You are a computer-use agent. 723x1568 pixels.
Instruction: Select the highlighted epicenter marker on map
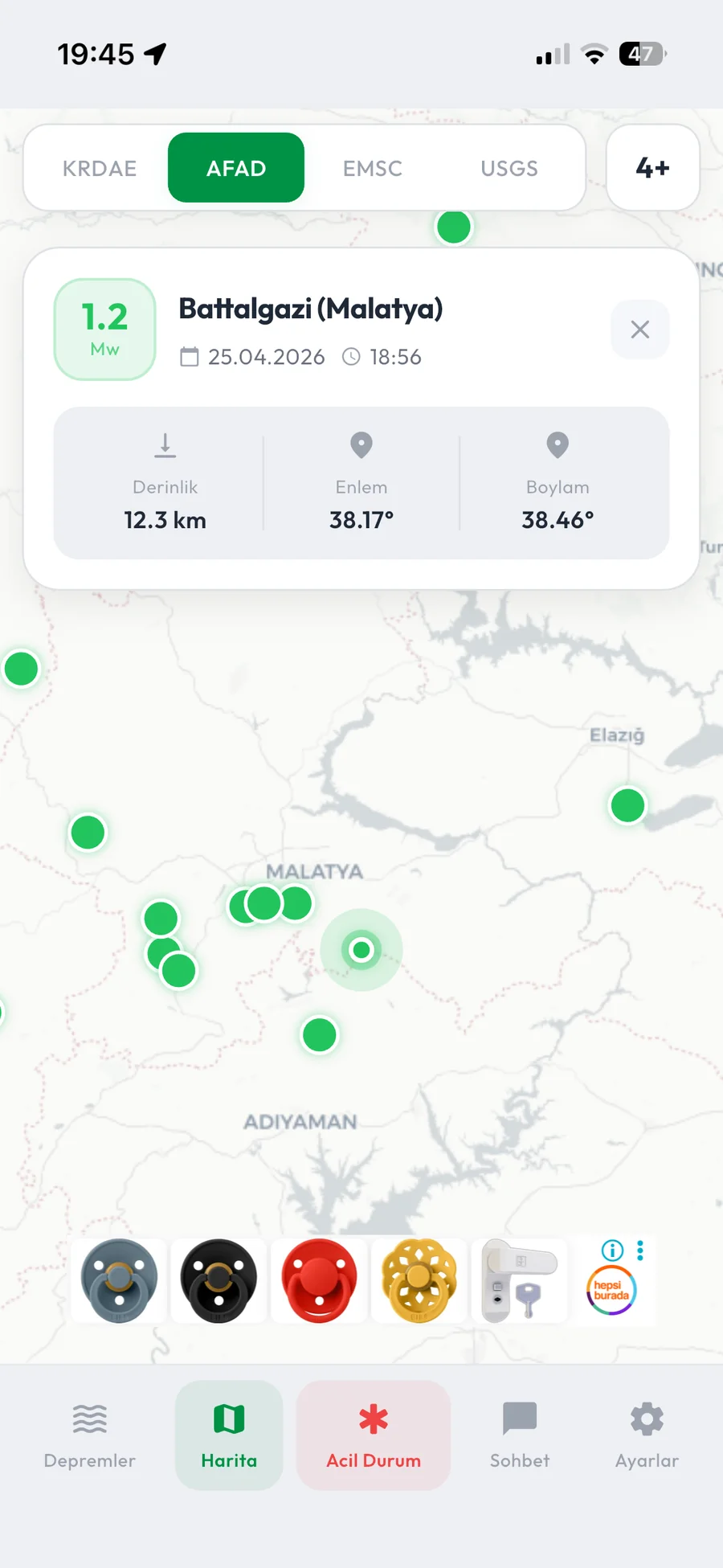tap(361, 949)
